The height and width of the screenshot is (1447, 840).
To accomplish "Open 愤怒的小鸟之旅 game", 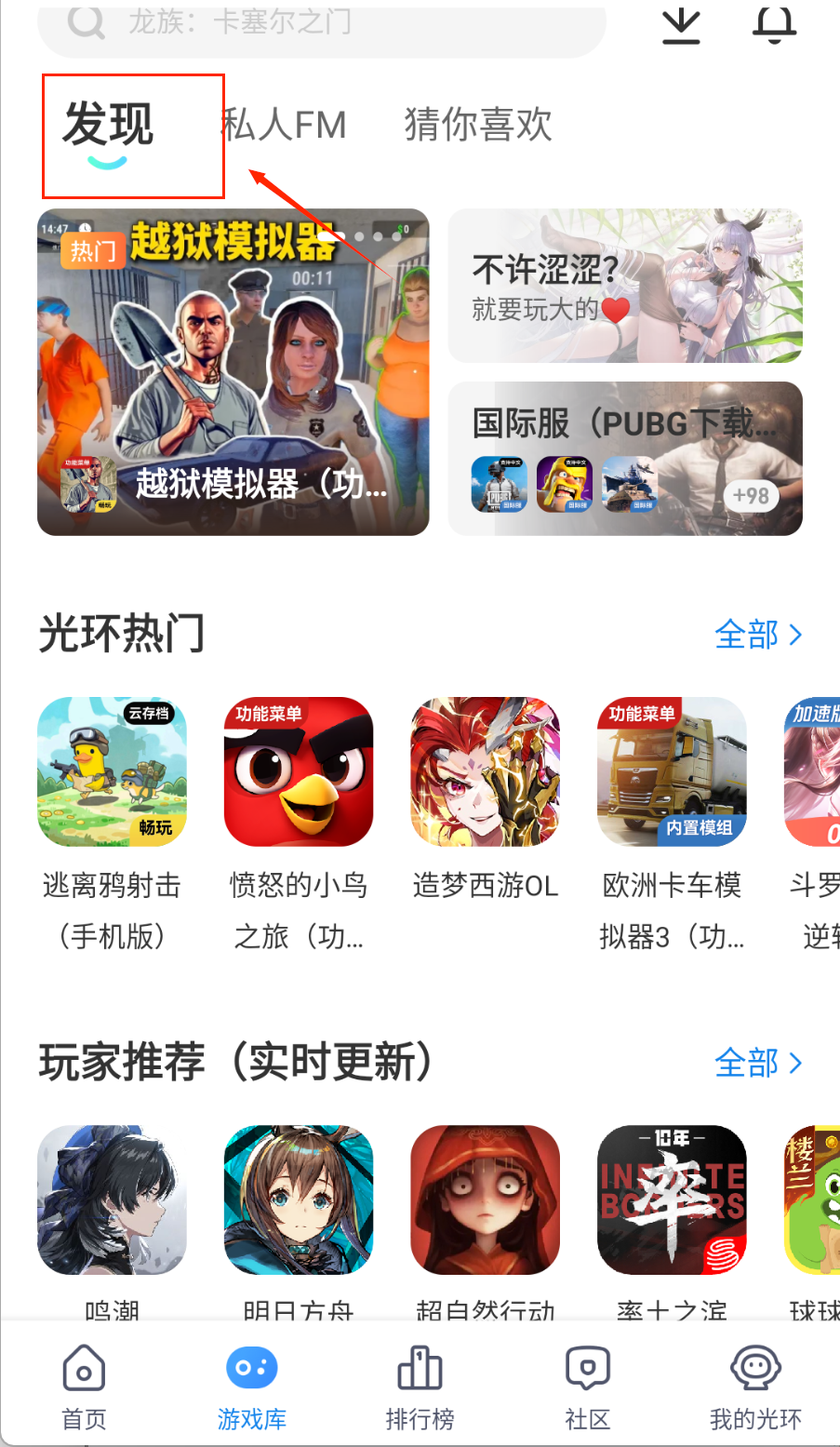I will point(299,771).
